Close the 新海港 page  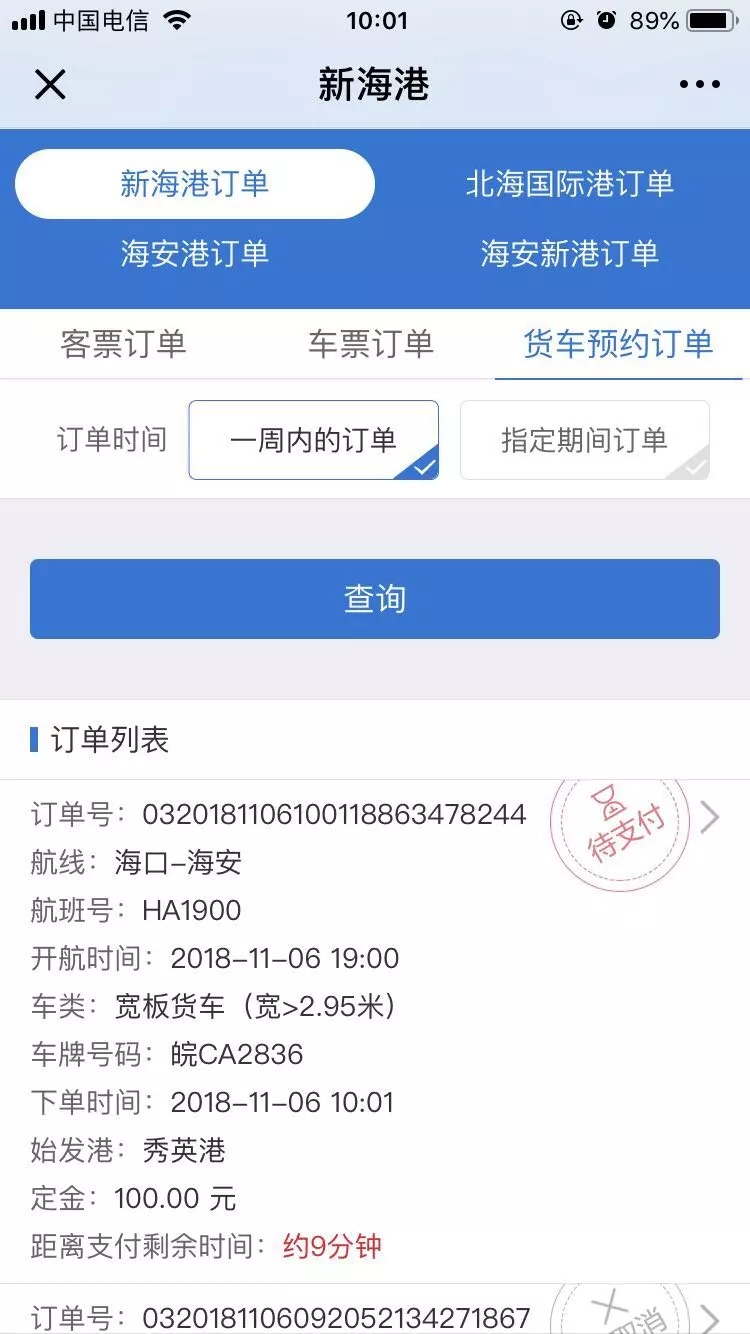coord(50,85)
